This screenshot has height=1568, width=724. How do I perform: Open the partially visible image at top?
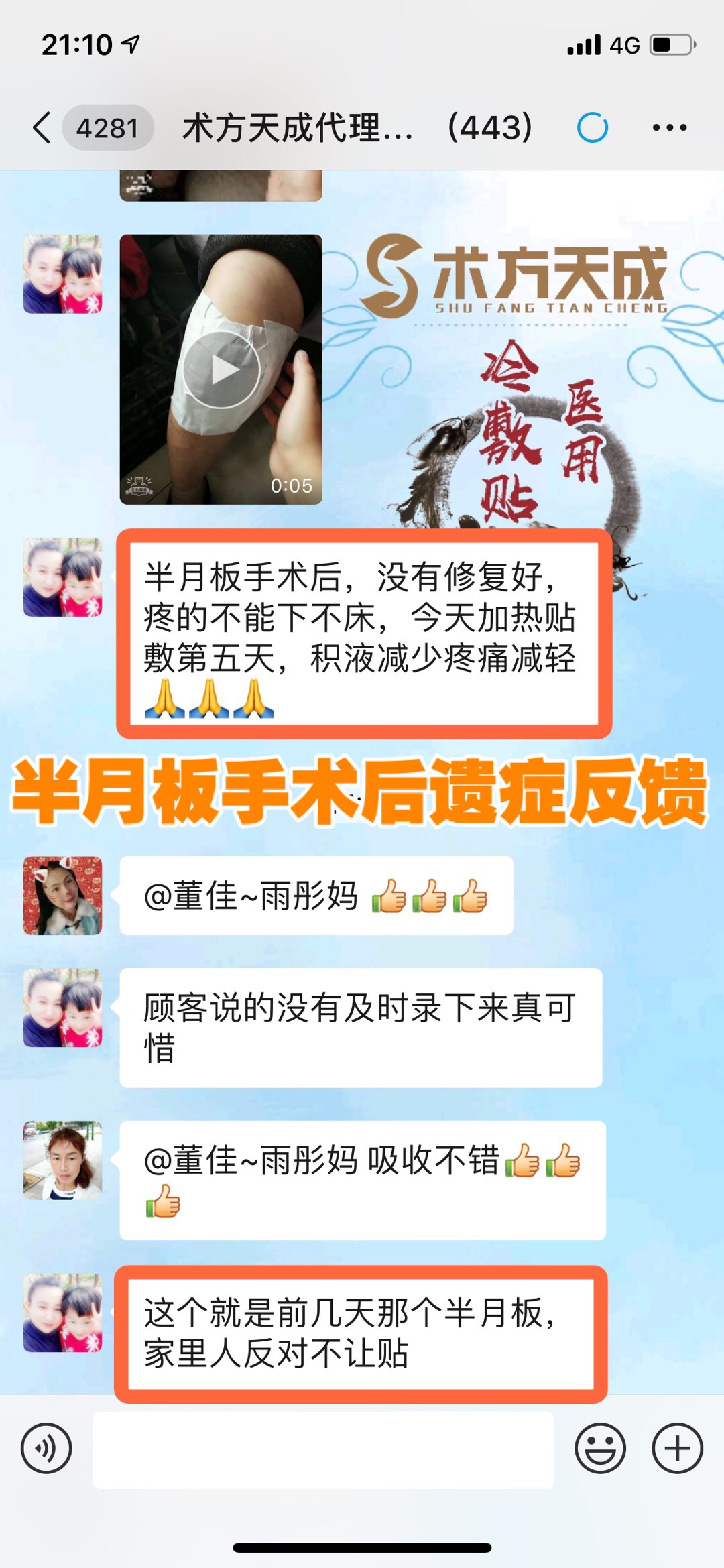point(221,185)
